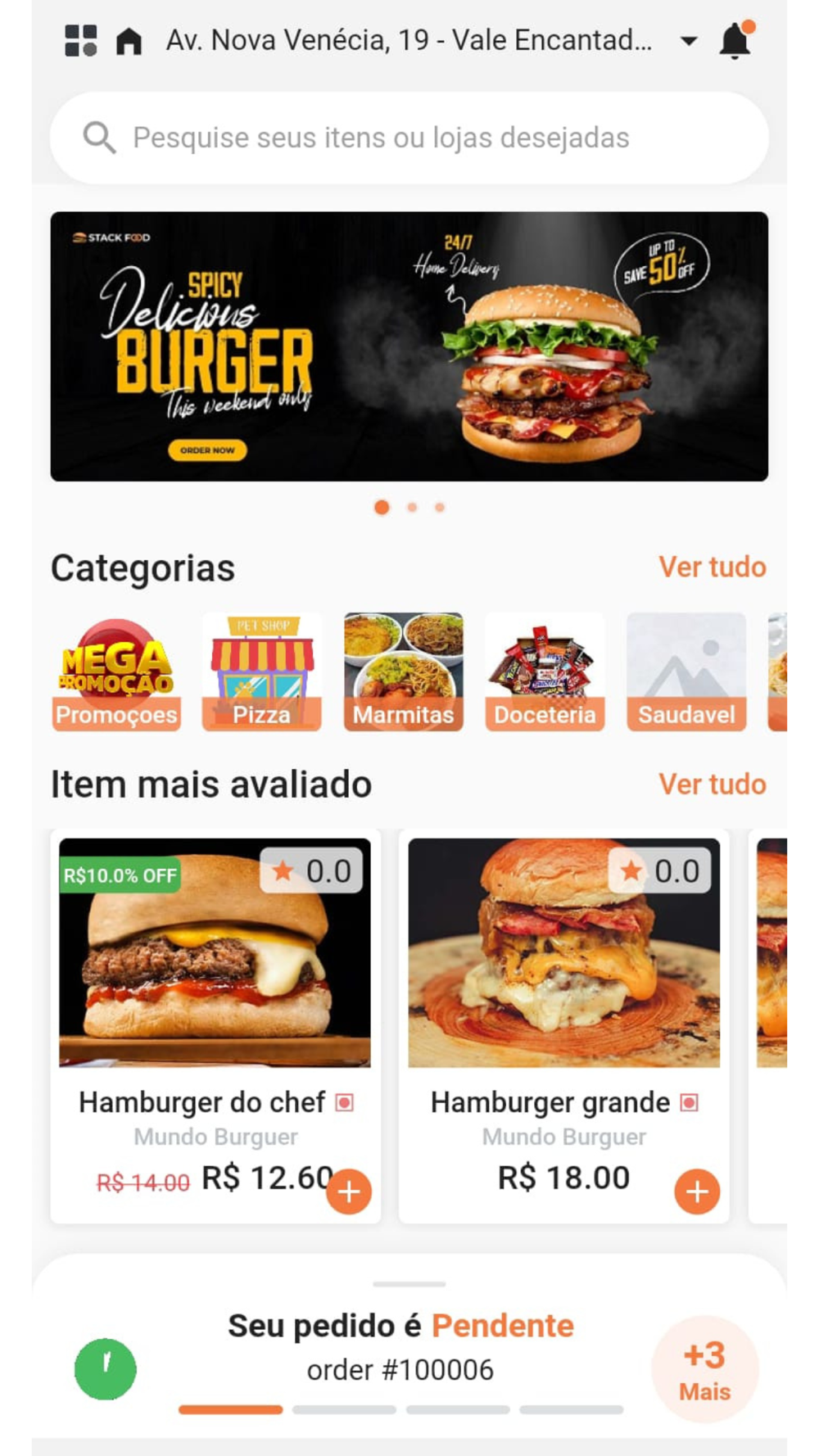Select the Pizza category

click(261, 671)
